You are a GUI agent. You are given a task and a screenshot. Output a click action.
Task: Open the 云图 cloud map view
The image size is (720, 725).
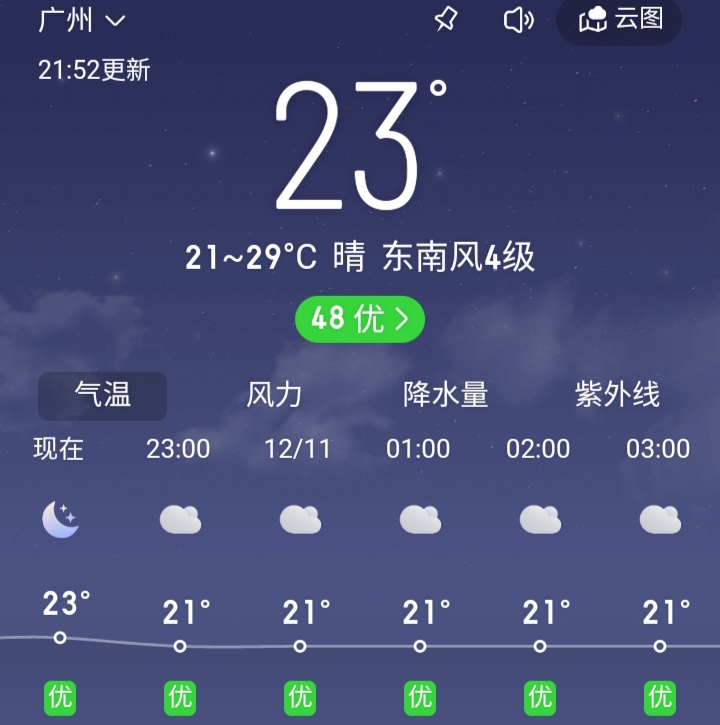(x=617, y=20)
